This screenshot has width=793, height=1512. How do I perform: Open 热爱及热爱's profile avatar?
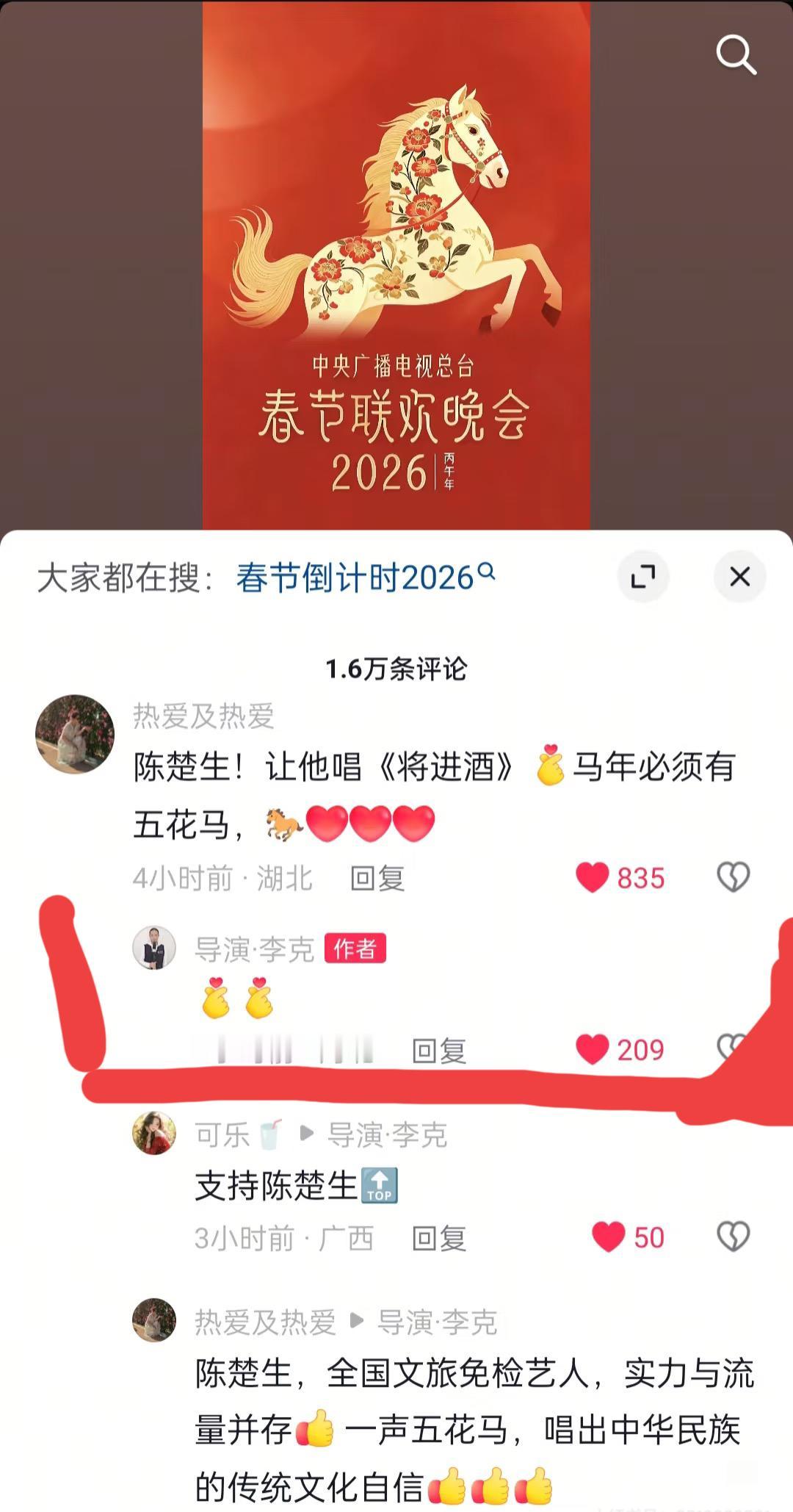[x=73, y=735]
